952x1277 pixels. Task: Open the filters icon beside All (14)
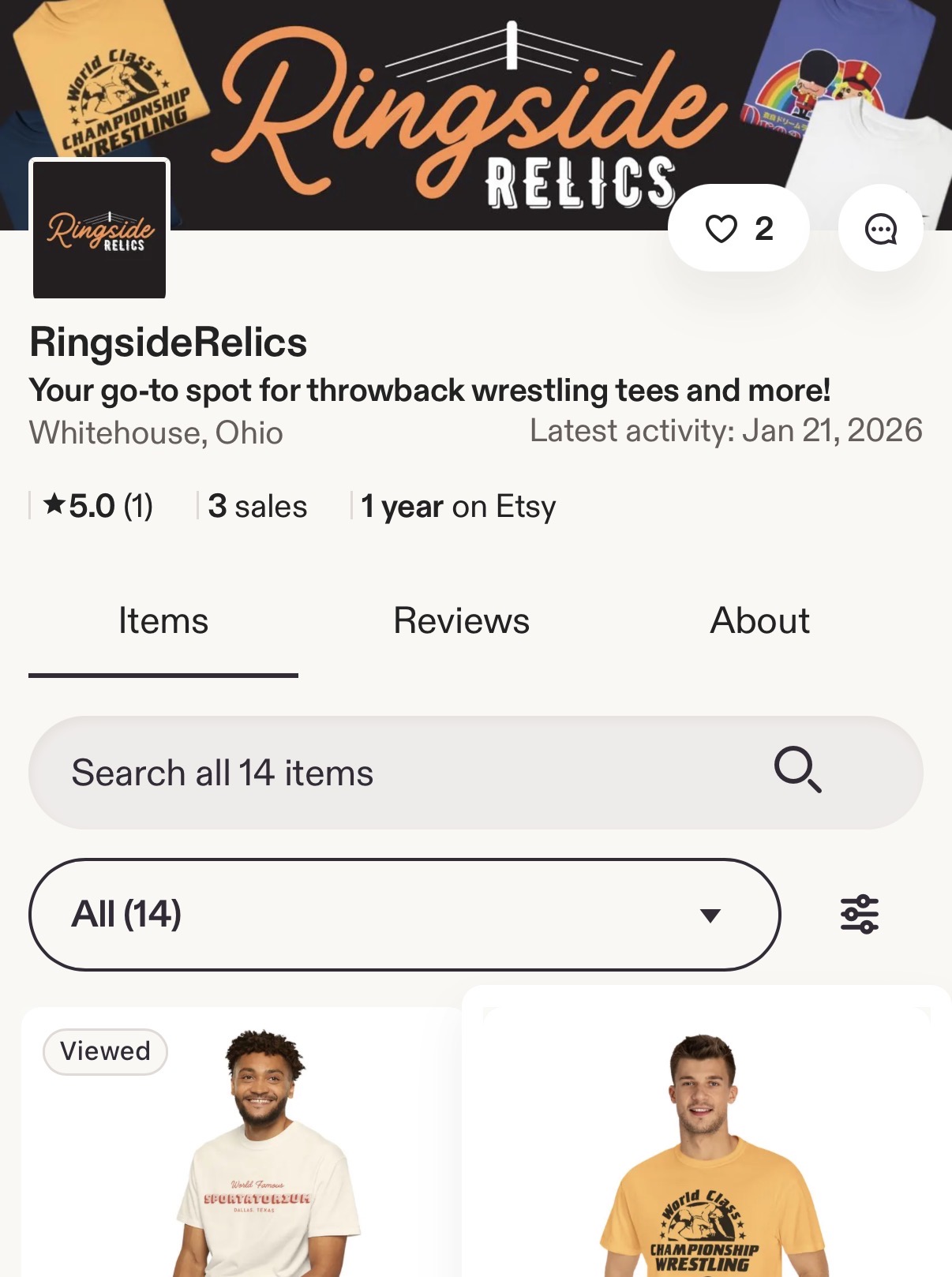(860, 913)
